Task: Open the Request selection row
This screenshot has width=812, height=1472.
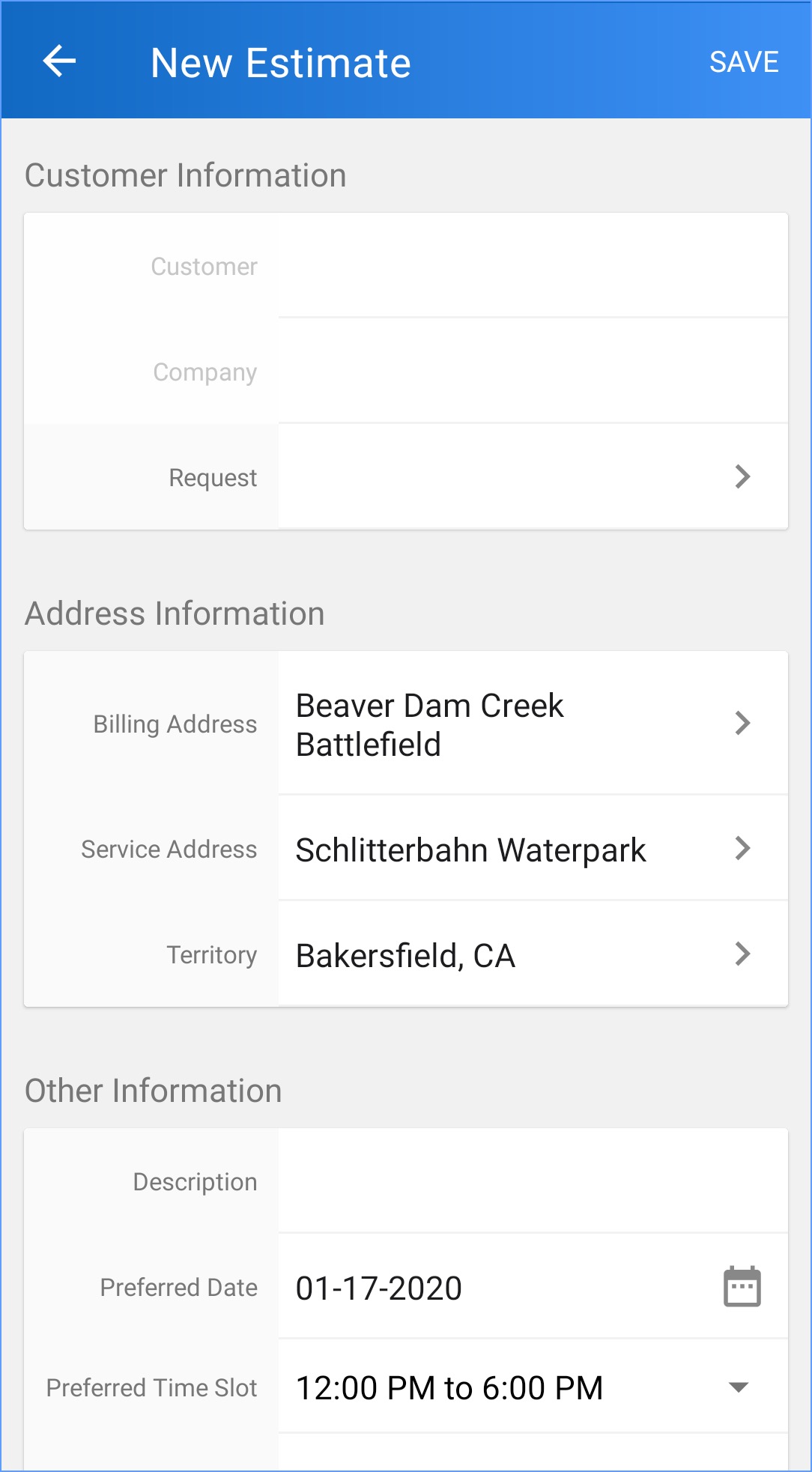Action: click(x=532, y=477)
